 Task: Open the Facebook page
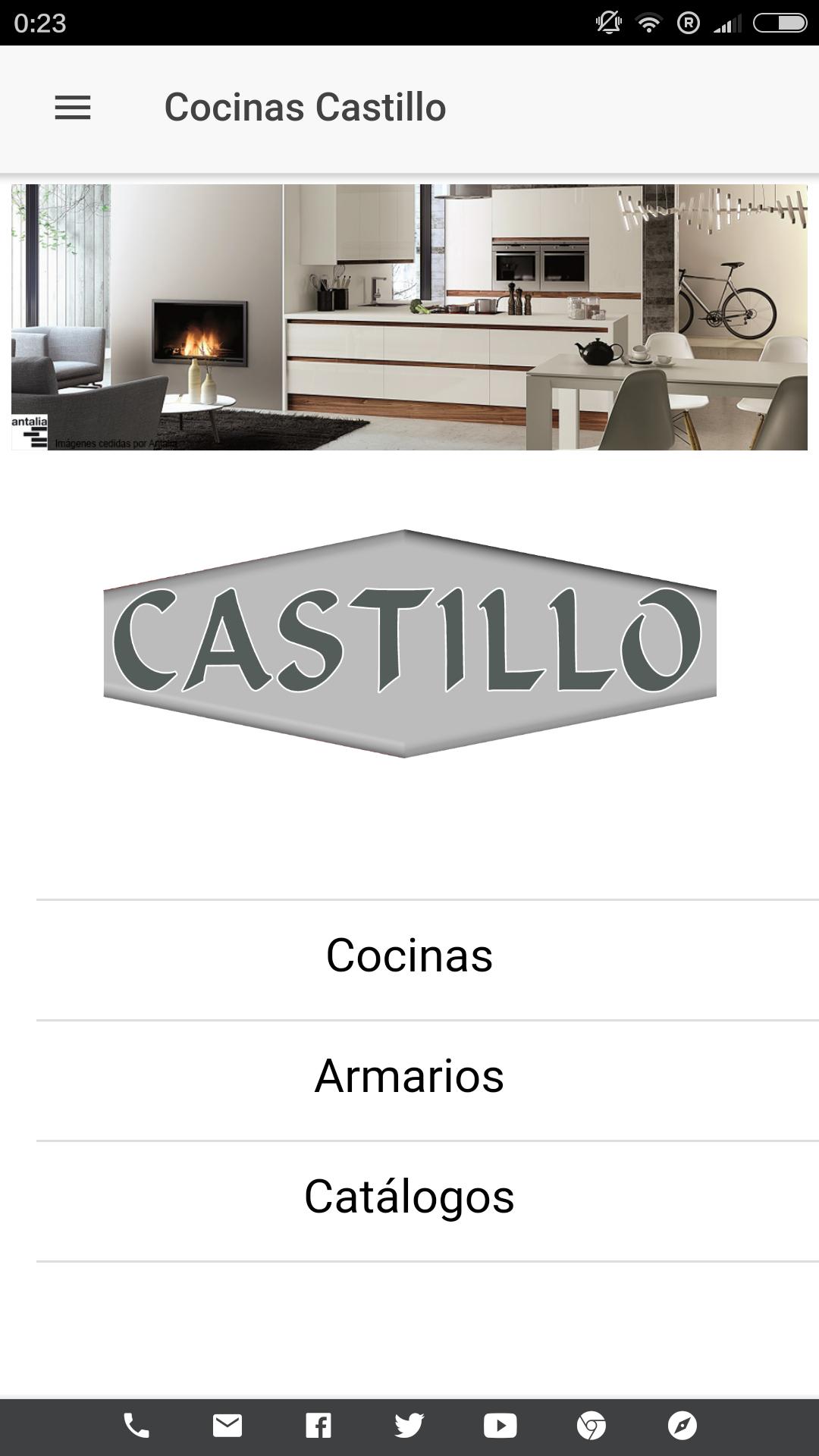coord(318,1426)
